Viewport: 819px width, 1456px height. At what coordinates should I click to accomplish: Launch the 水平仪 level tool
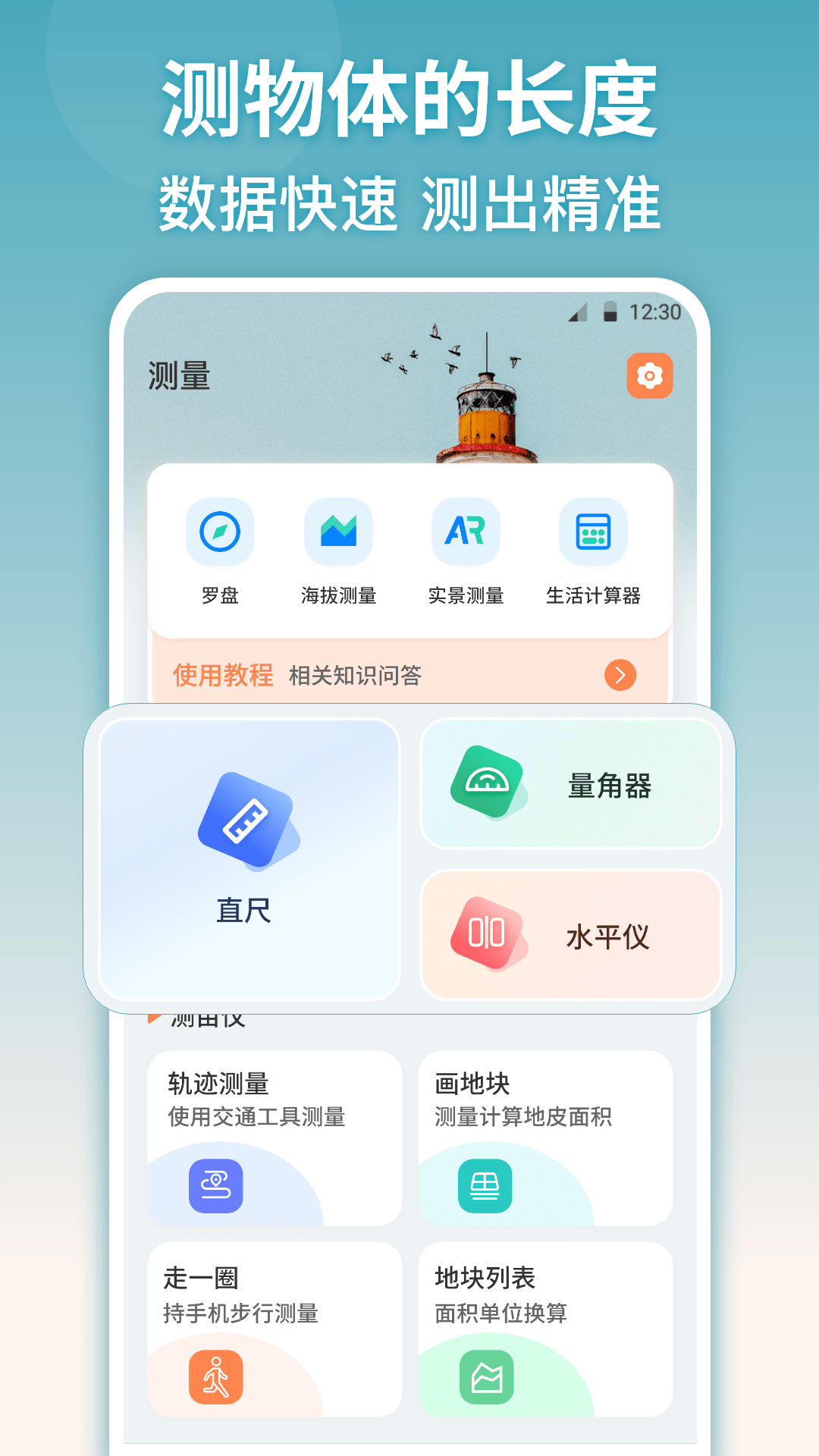pos(570,934)
